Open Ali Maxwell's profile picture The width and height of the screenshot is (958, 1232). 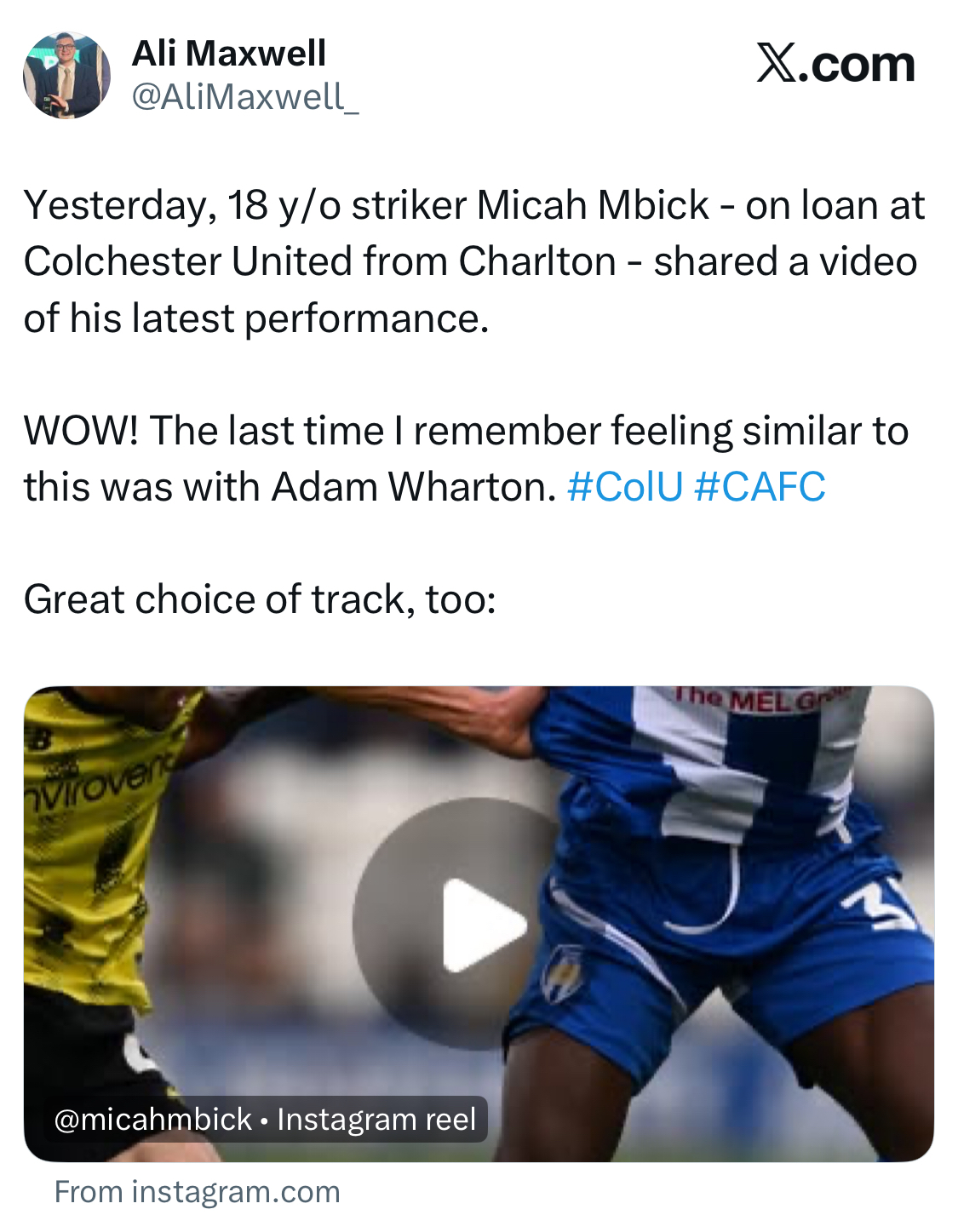[x=66, y=75]
